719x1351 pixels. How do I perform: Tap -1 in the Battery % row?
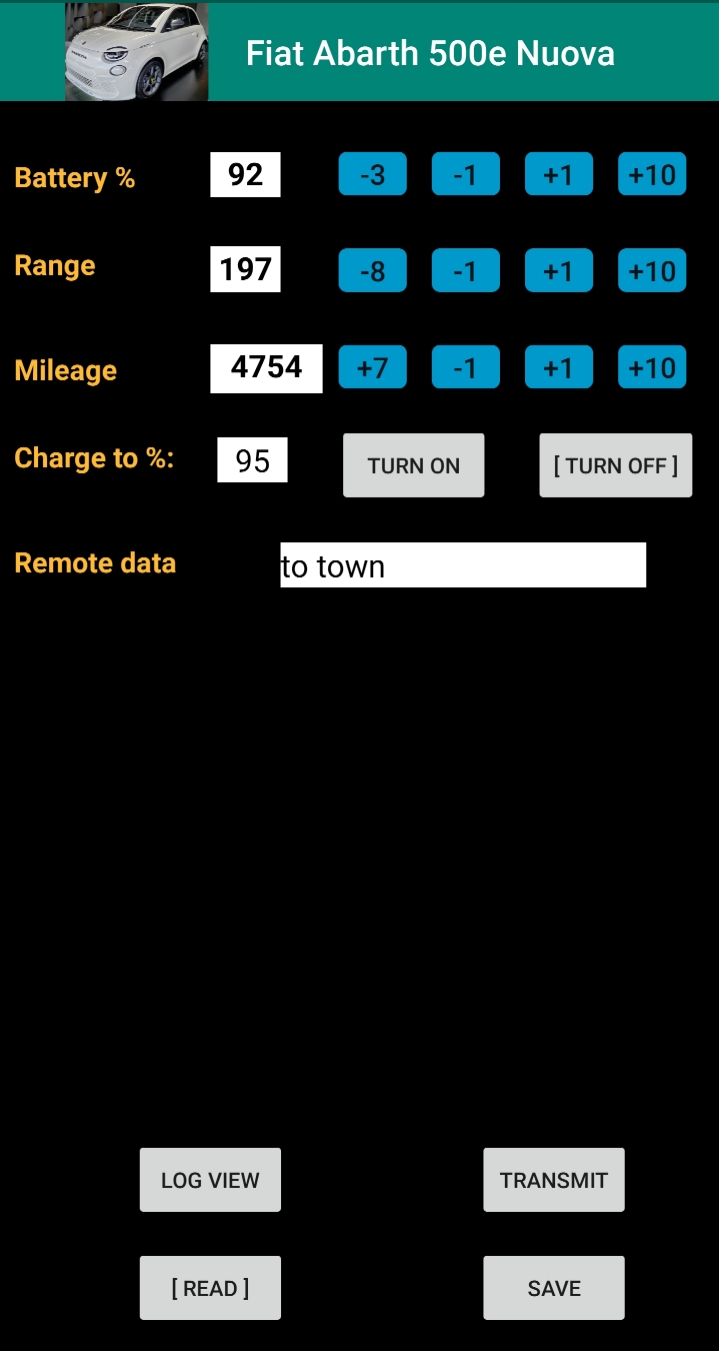(x=465, y=174)
